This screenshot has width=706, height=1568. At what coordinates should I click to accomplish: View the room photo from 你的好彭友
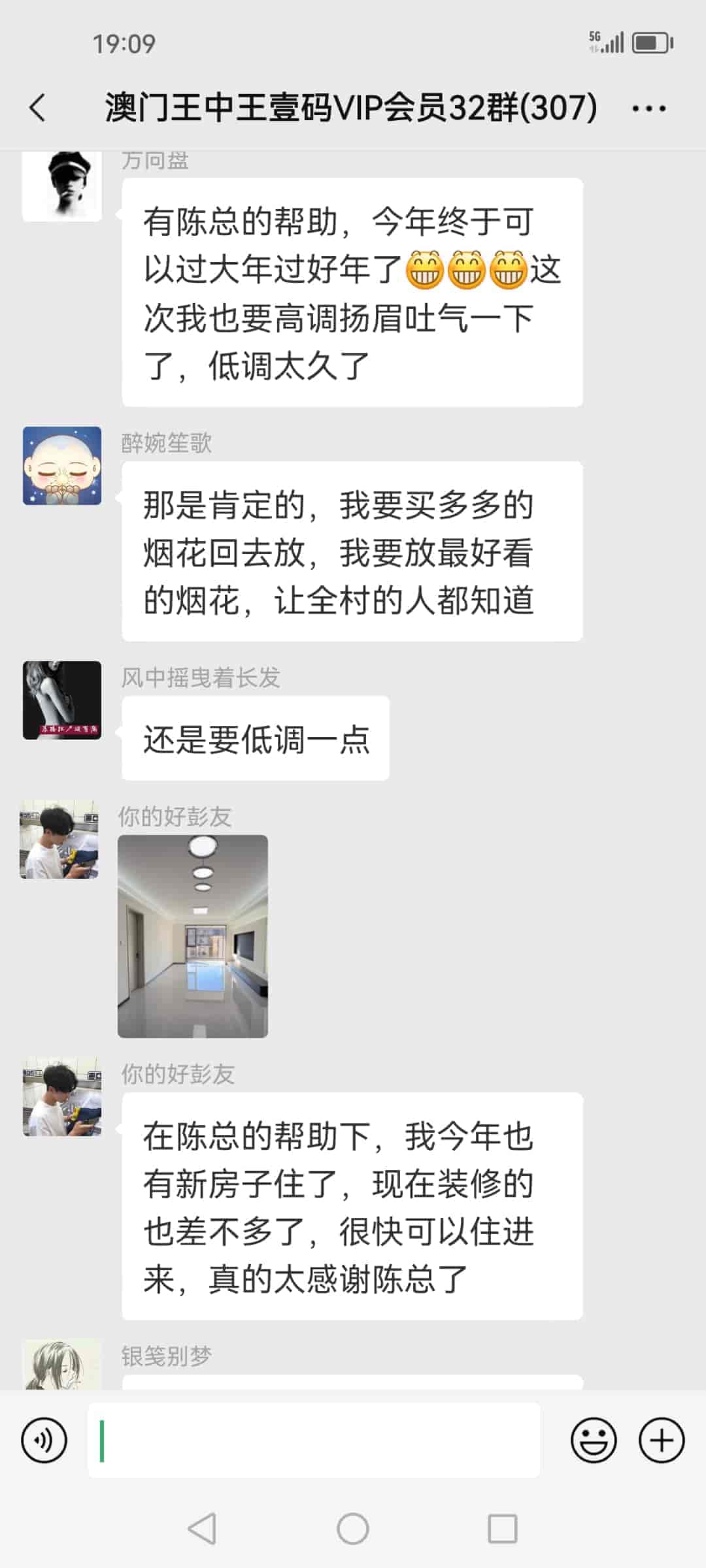(193, 936)
